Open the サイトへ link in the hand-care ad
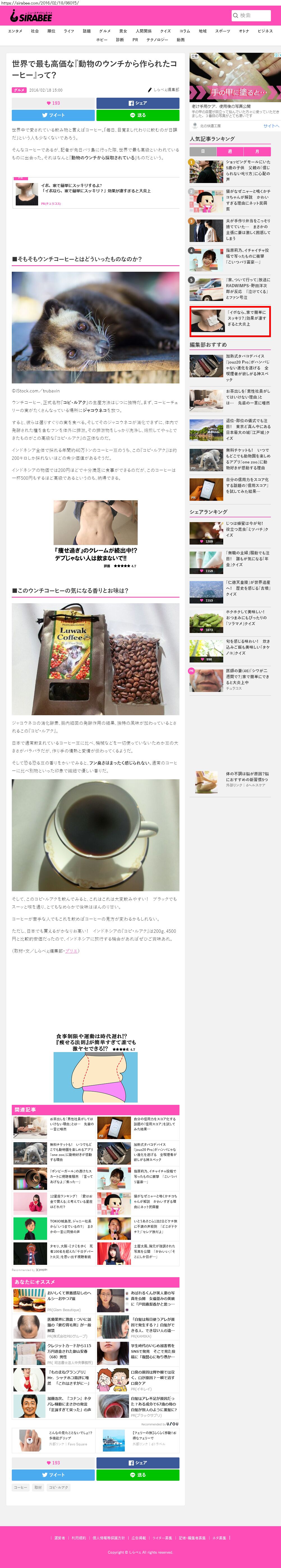This screenshot has width=281, height=1568. pos(271,126)
